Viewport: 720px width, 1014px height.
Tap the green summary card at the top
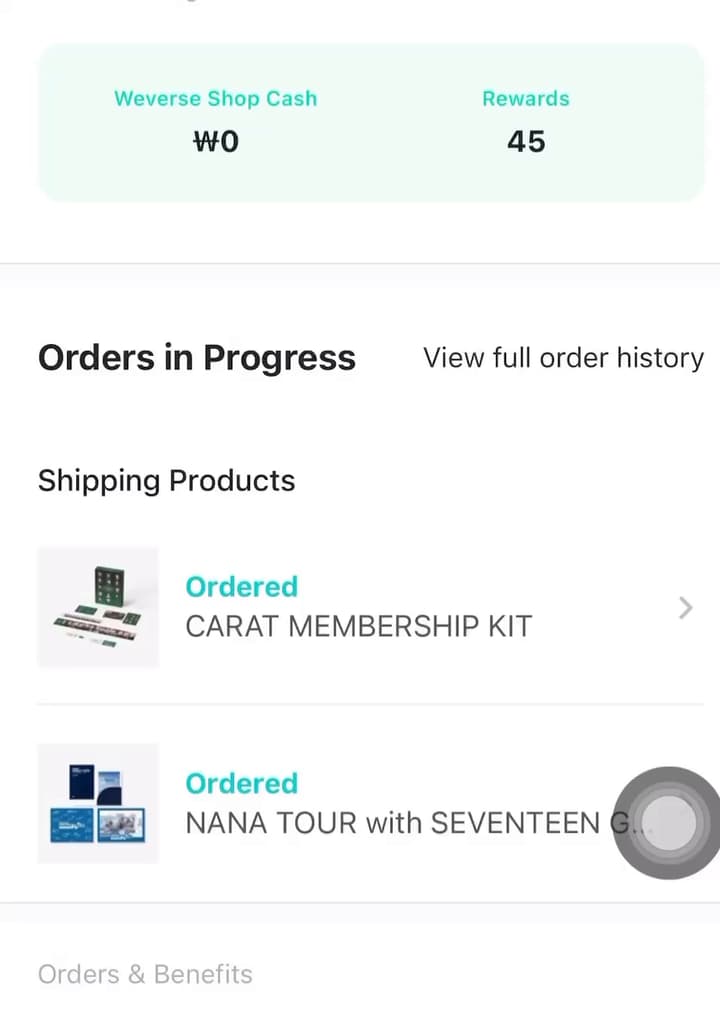tap(370, 120)
